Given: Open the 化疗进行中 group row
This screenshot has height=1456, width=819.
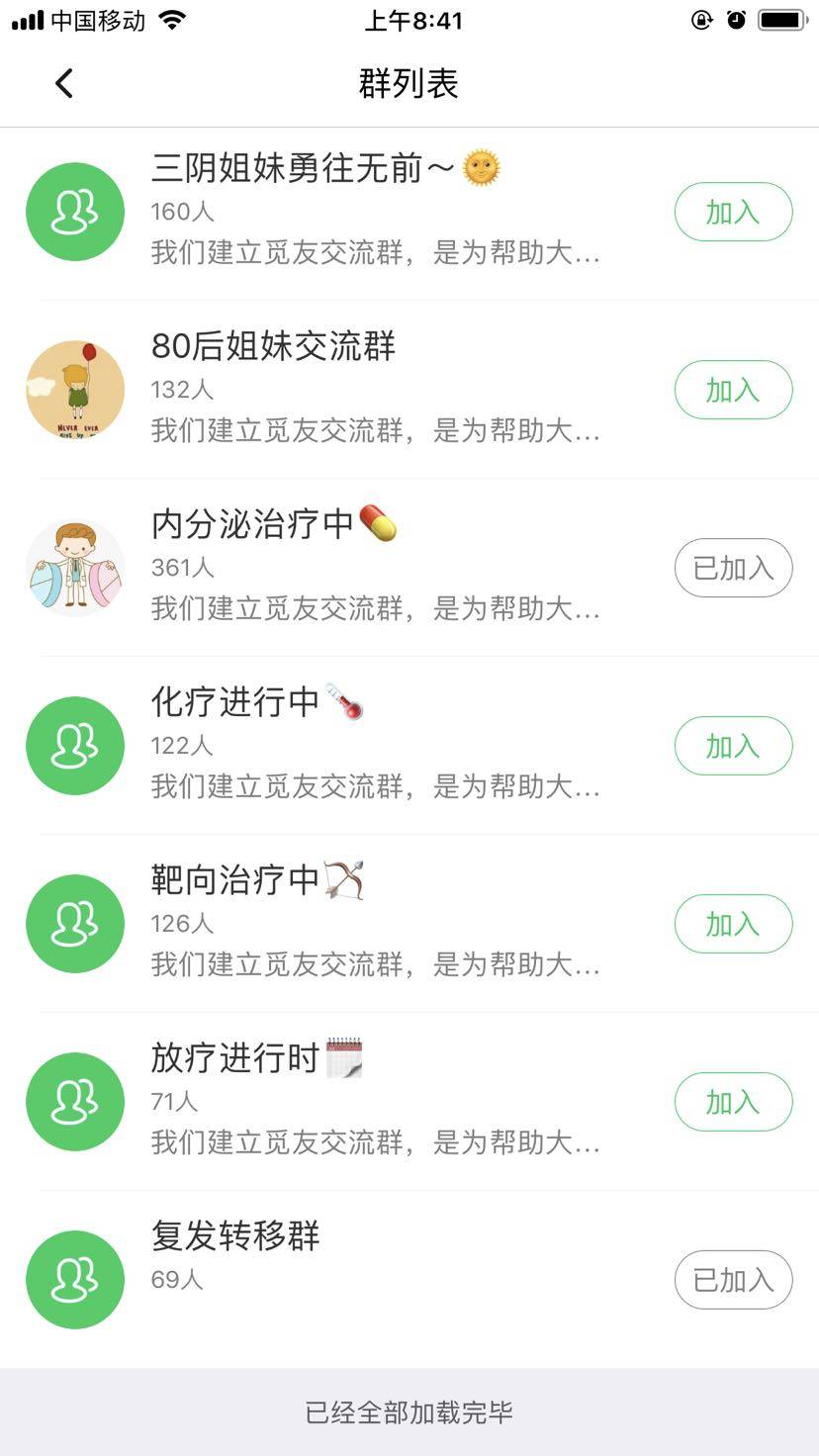Looking at the screenshot, I should [376, 746].
